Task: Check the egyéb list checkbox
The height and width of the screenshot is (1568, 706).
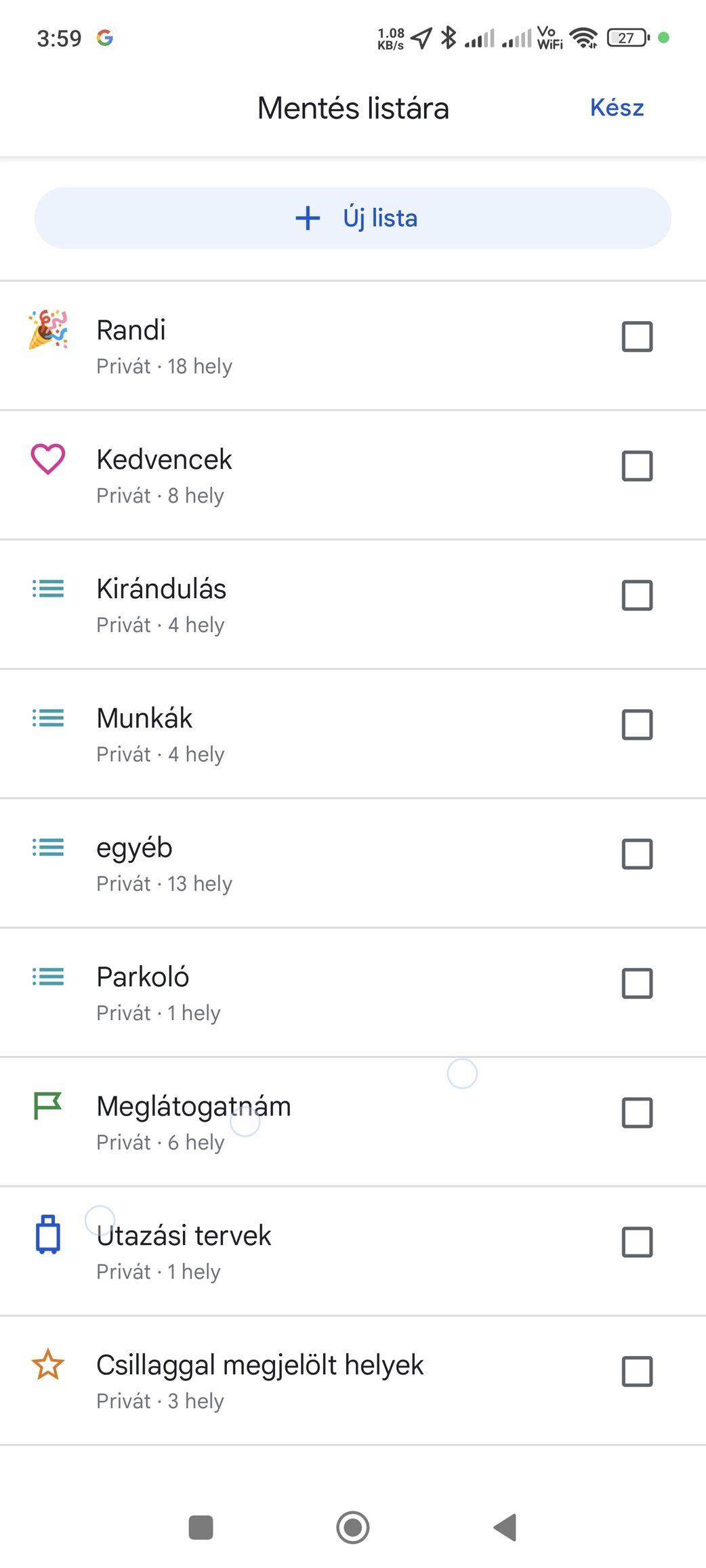Action: tap(637, 854)
